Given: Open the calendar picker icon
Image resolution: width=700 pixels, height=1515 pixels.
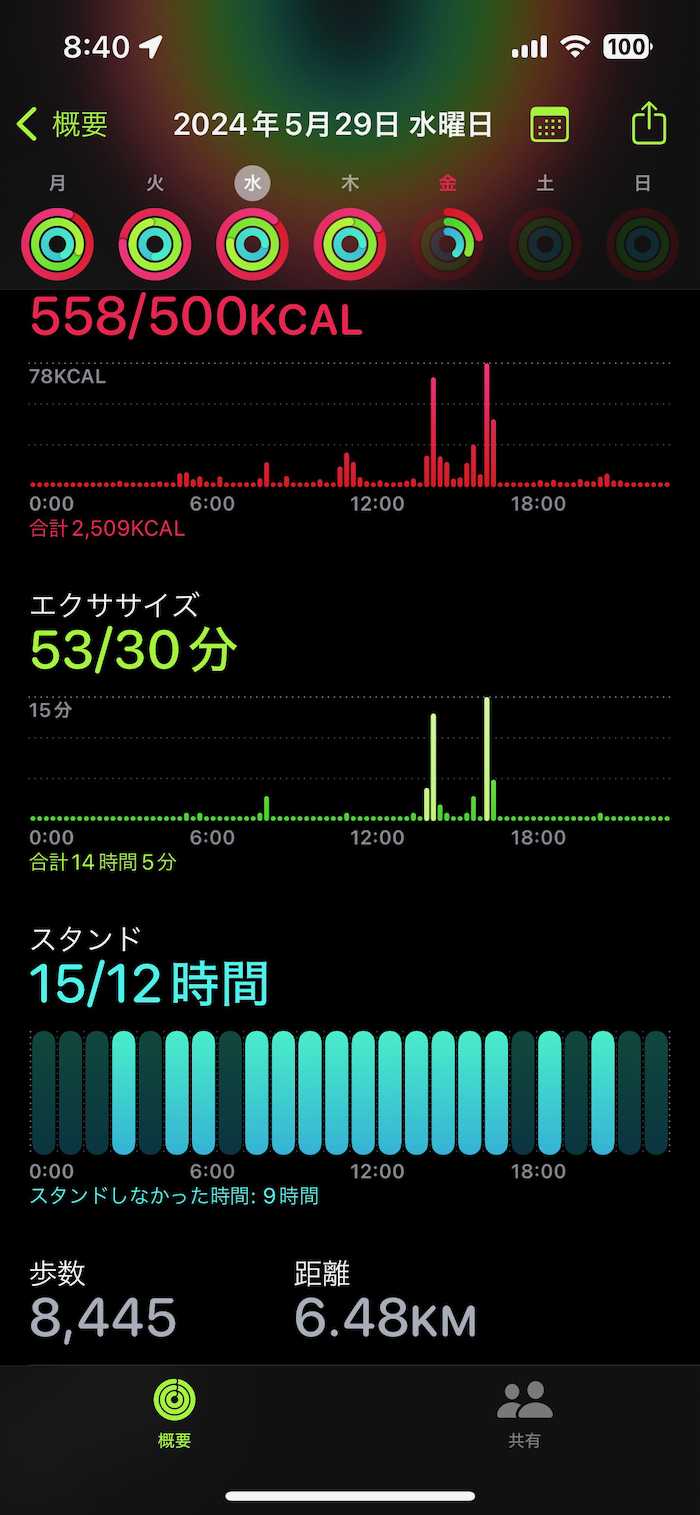Looking at the screenshot, I should coord(549,125).
